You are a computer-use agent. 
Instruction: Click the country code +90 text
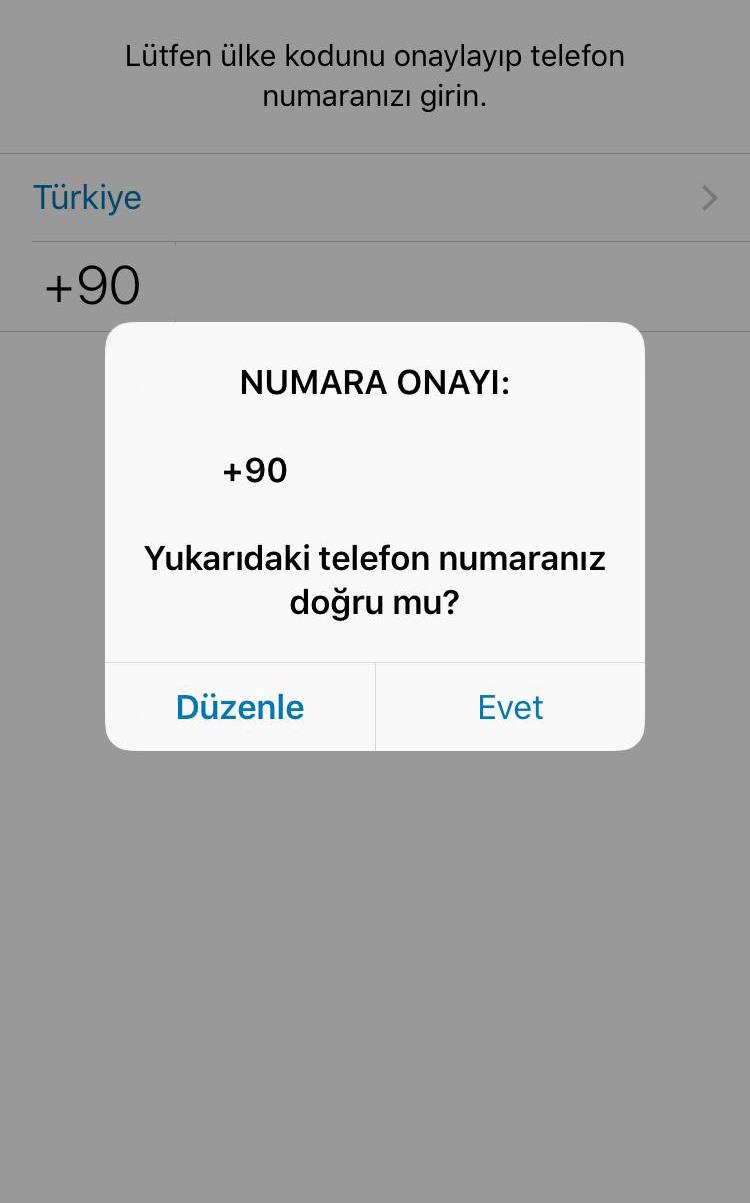coord(91,286)
